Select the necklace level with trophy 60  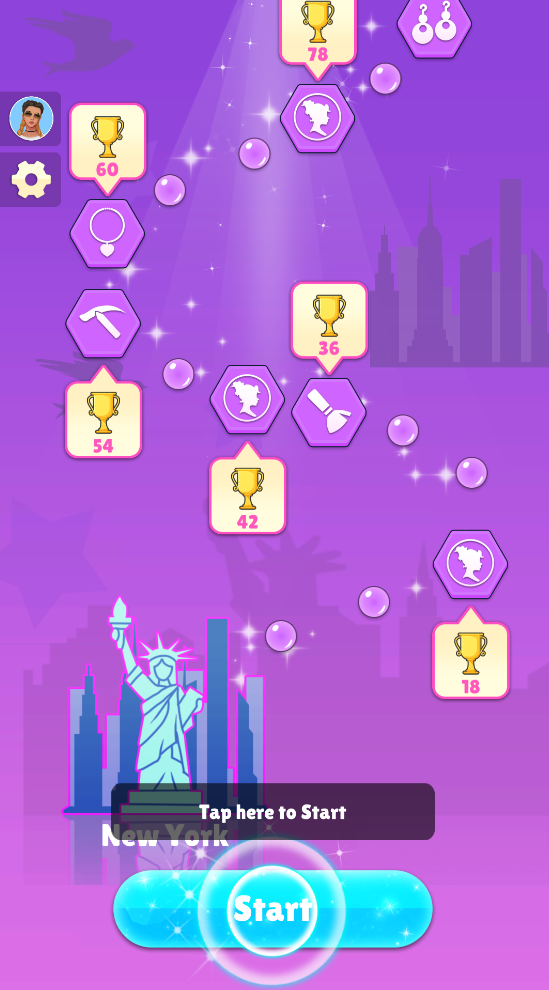click(x=107, y=234)
